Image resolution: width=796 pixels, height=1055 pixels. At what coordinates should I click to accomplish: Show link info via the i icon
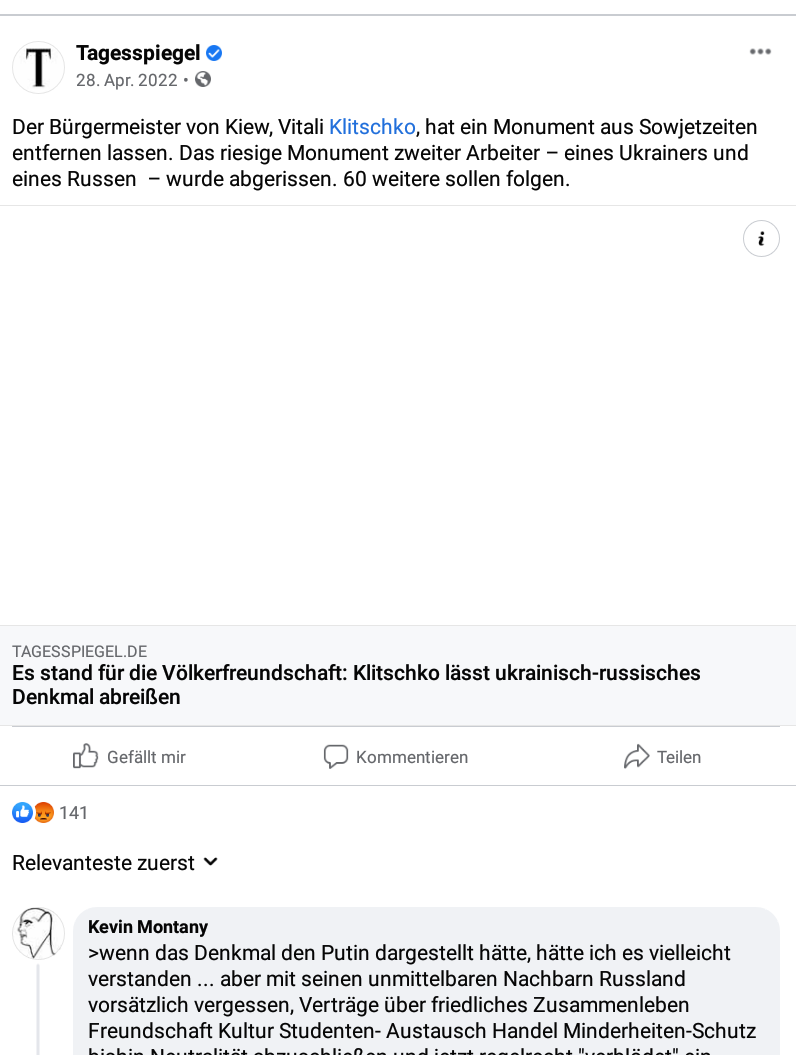761,239
